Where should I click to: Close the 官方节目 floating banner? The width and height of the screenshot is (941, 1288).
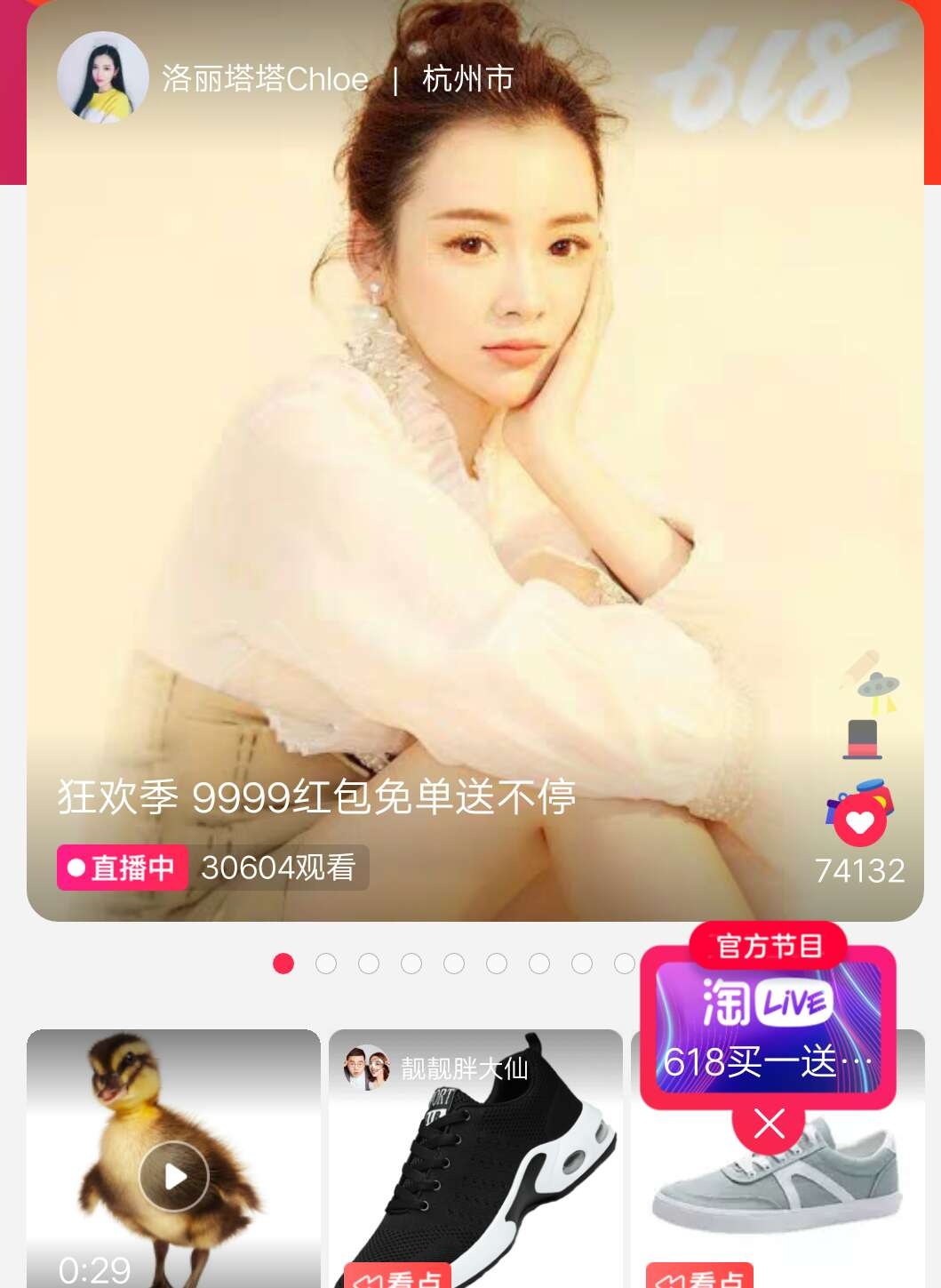(x=770, y=1124)
